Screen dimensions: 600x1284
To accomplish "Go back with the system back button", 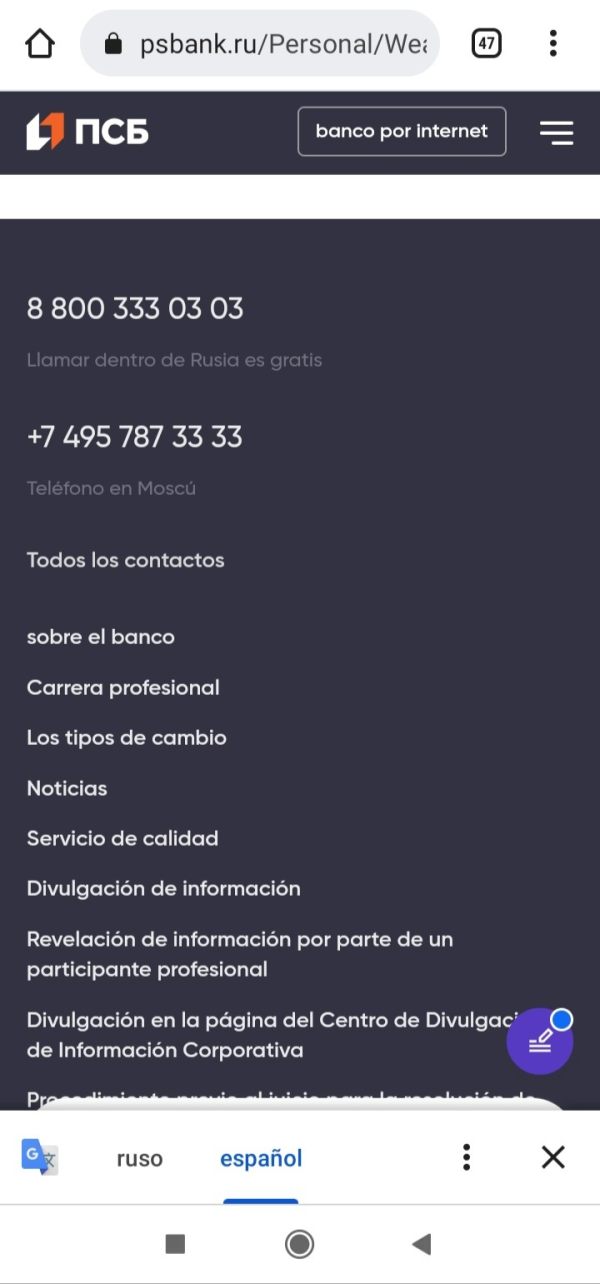I will (422, 1244).
